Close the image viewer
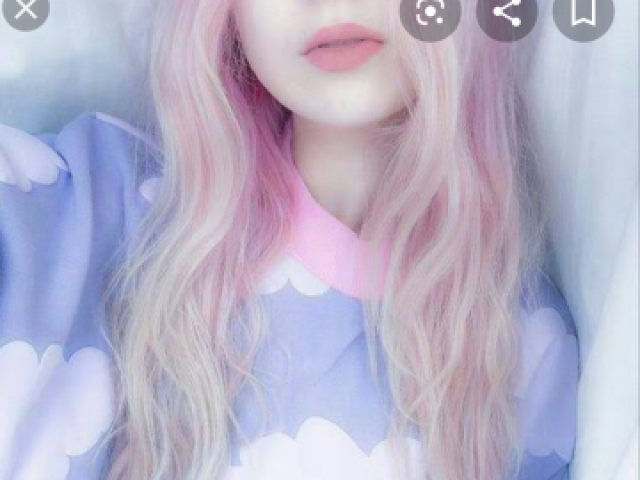Viewport: 640px width, 480px height. (x=25, y=10)
